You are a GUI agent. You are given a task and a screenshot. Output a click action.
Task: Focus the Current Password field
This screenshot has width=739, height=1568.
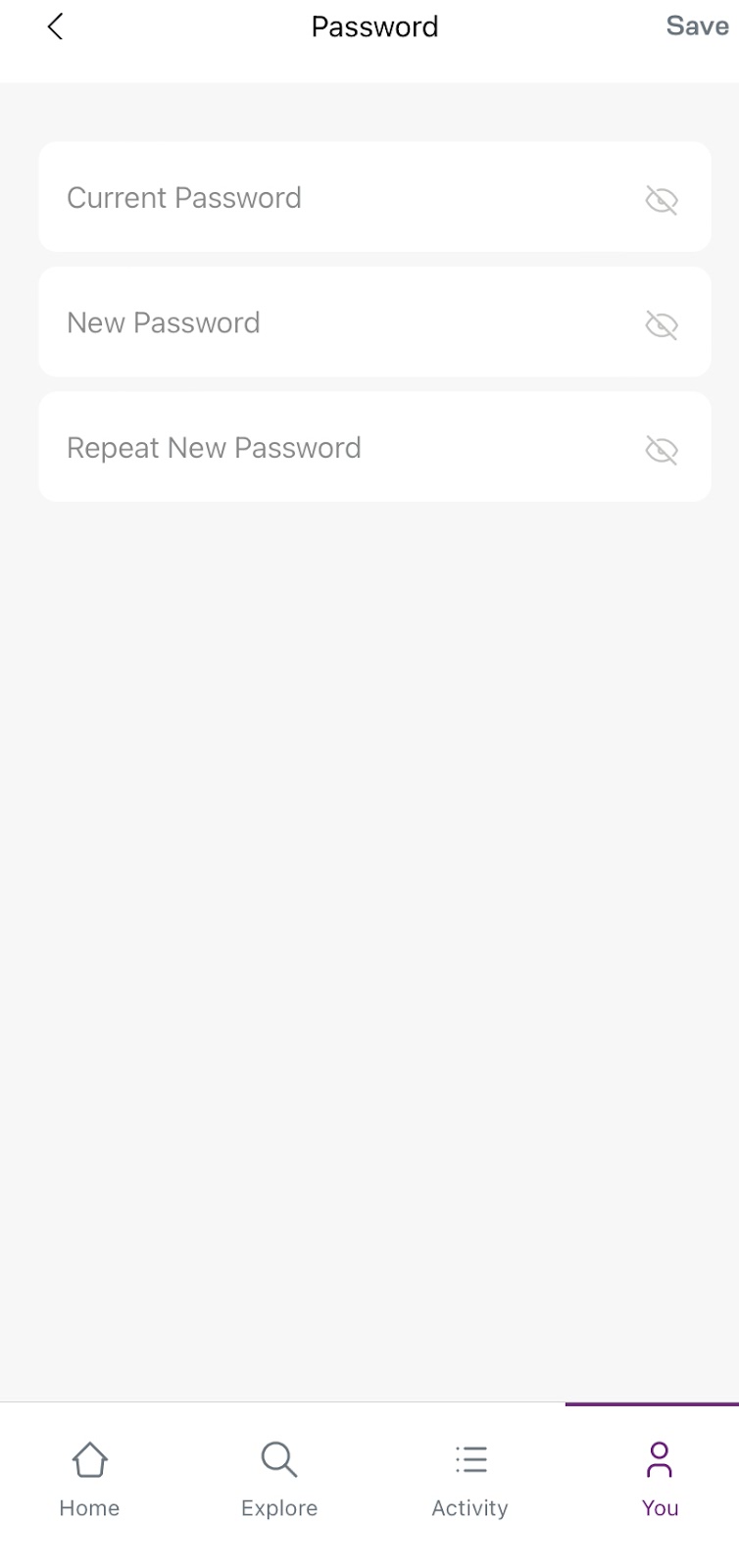(333, 198)
